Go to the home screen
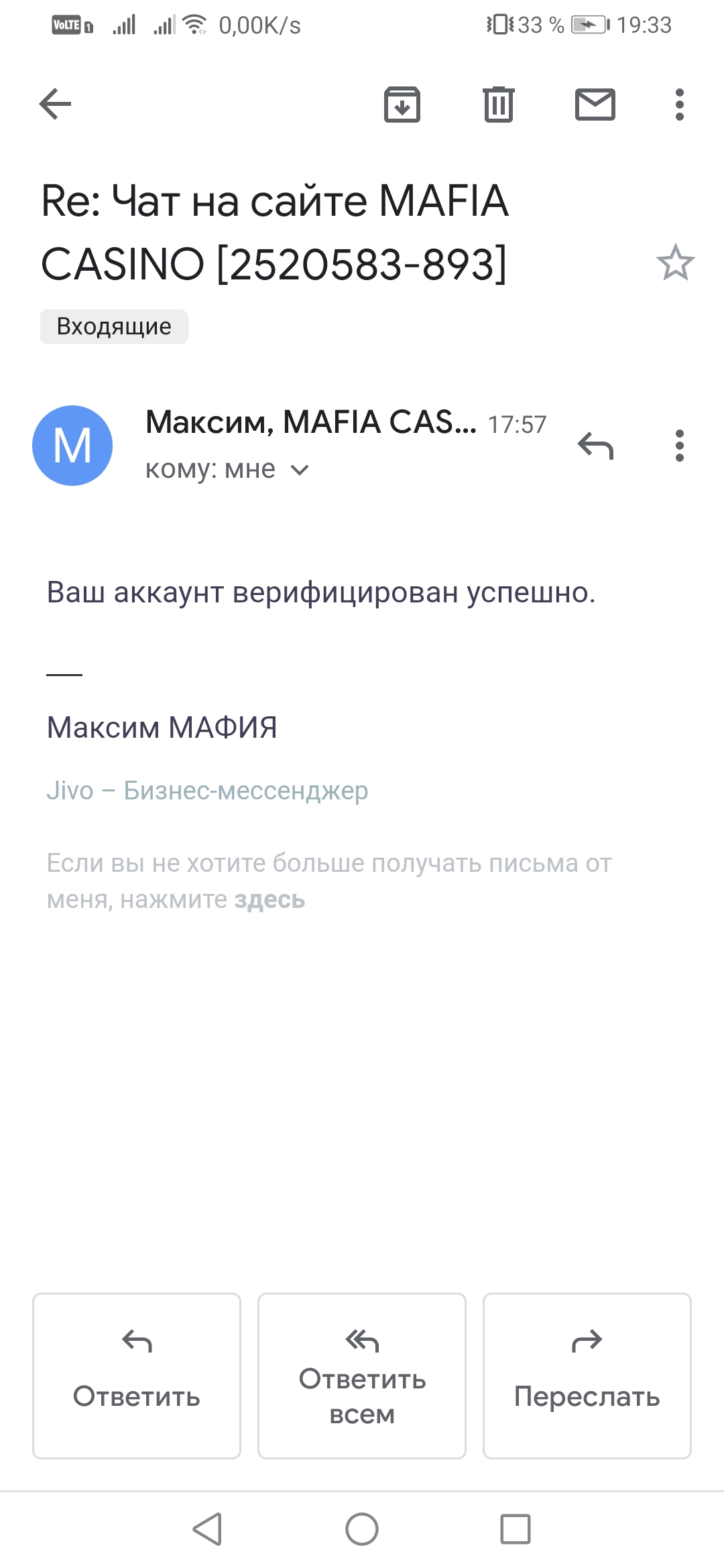The width and height of the screenshot is (724, 1568). [362, 1529]
